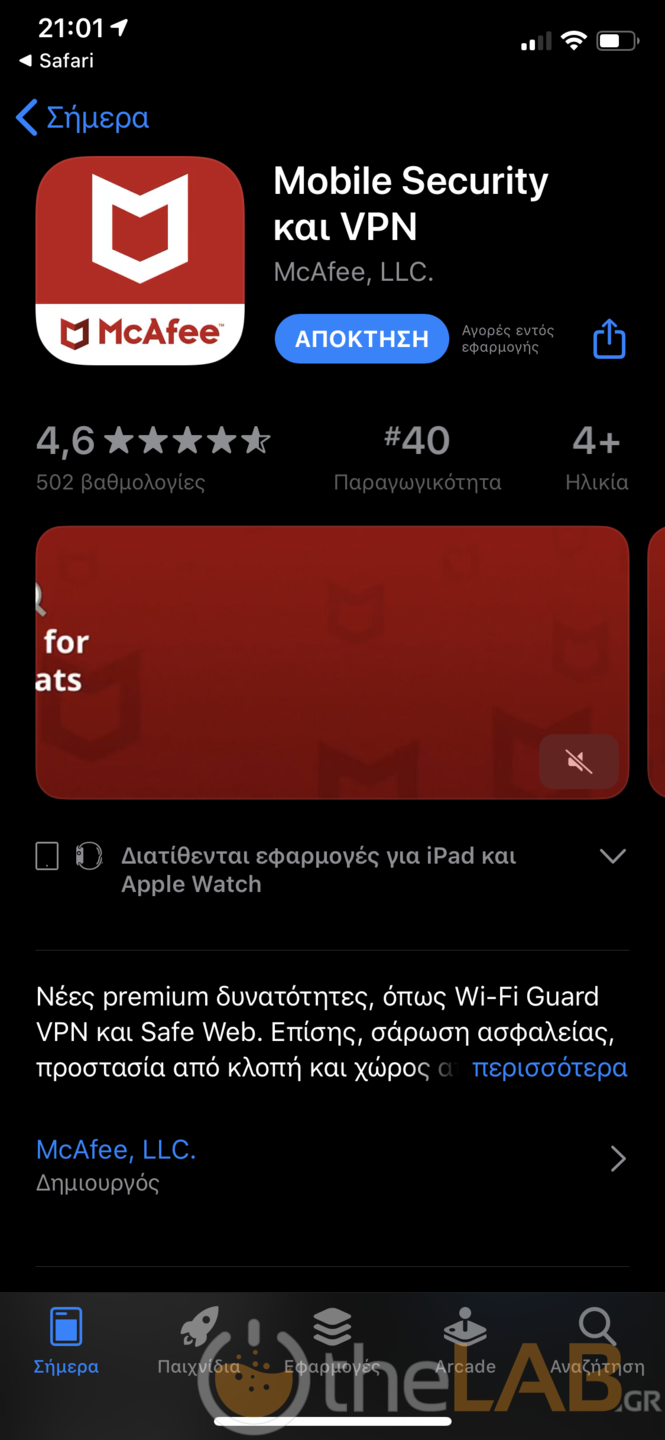Viewport: 665px width, 1440px height.
Task: View the 4,6 star ratings
Action: [152, 455]
